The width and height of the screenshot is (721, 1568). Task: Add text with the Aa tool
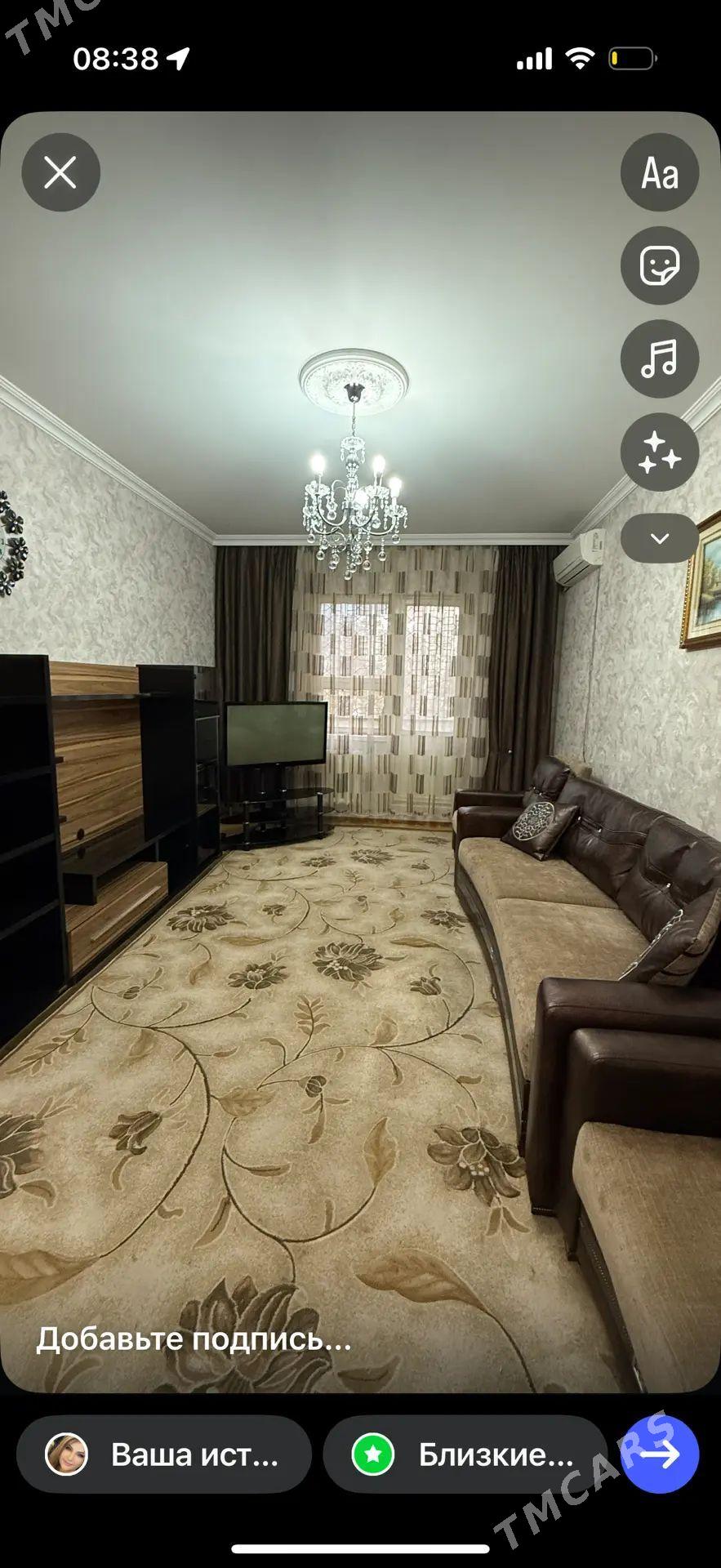tap(659, 172)
